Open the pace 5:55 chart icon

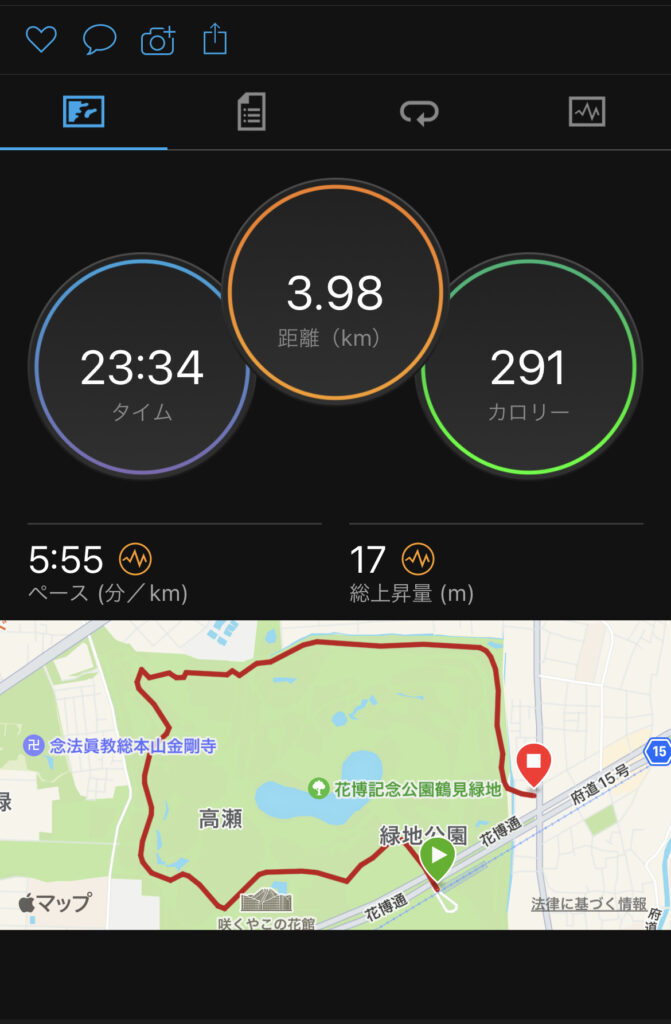pyautogui.click(x=135, y=558)
